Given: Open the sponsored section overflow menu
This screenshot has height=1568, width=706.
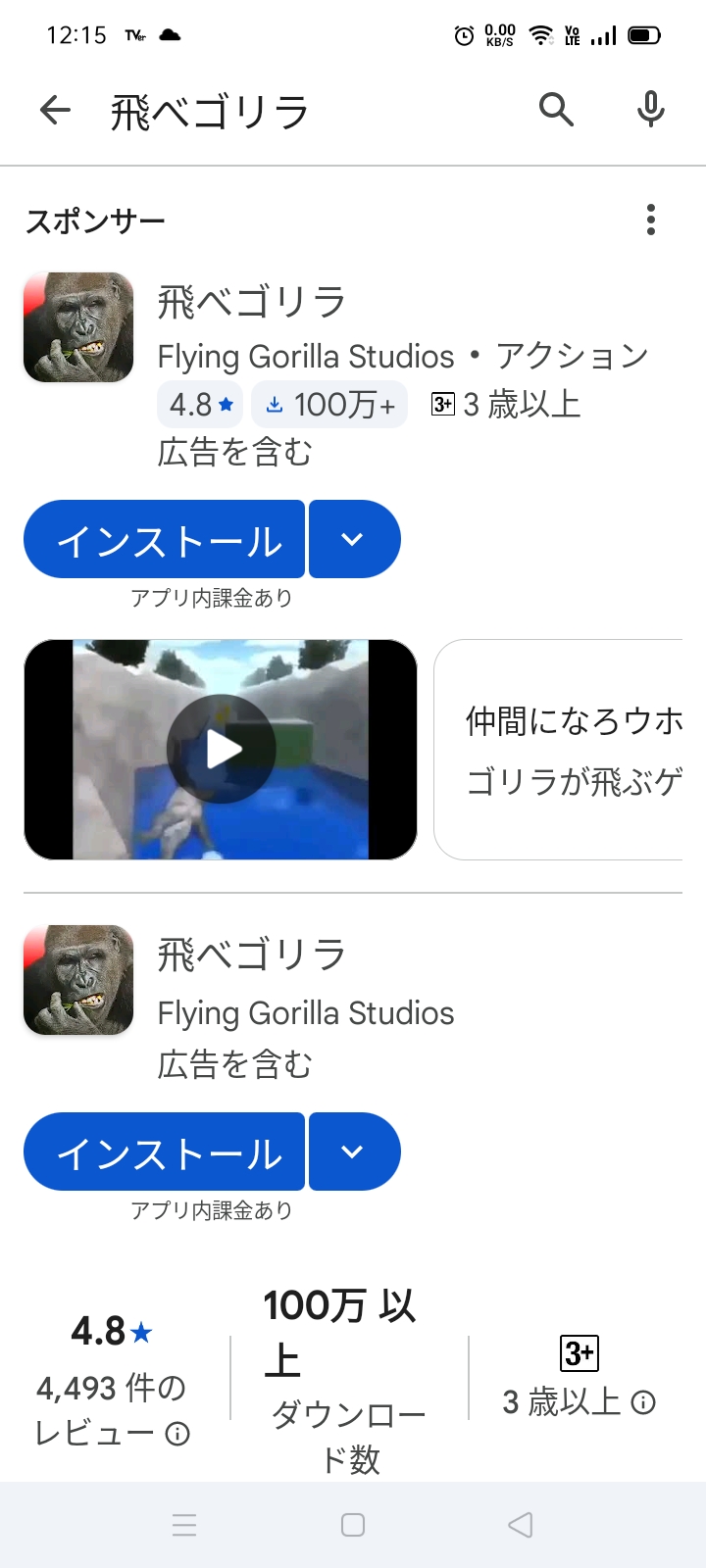Looking at the screenshot, I should tap(650, 220).
